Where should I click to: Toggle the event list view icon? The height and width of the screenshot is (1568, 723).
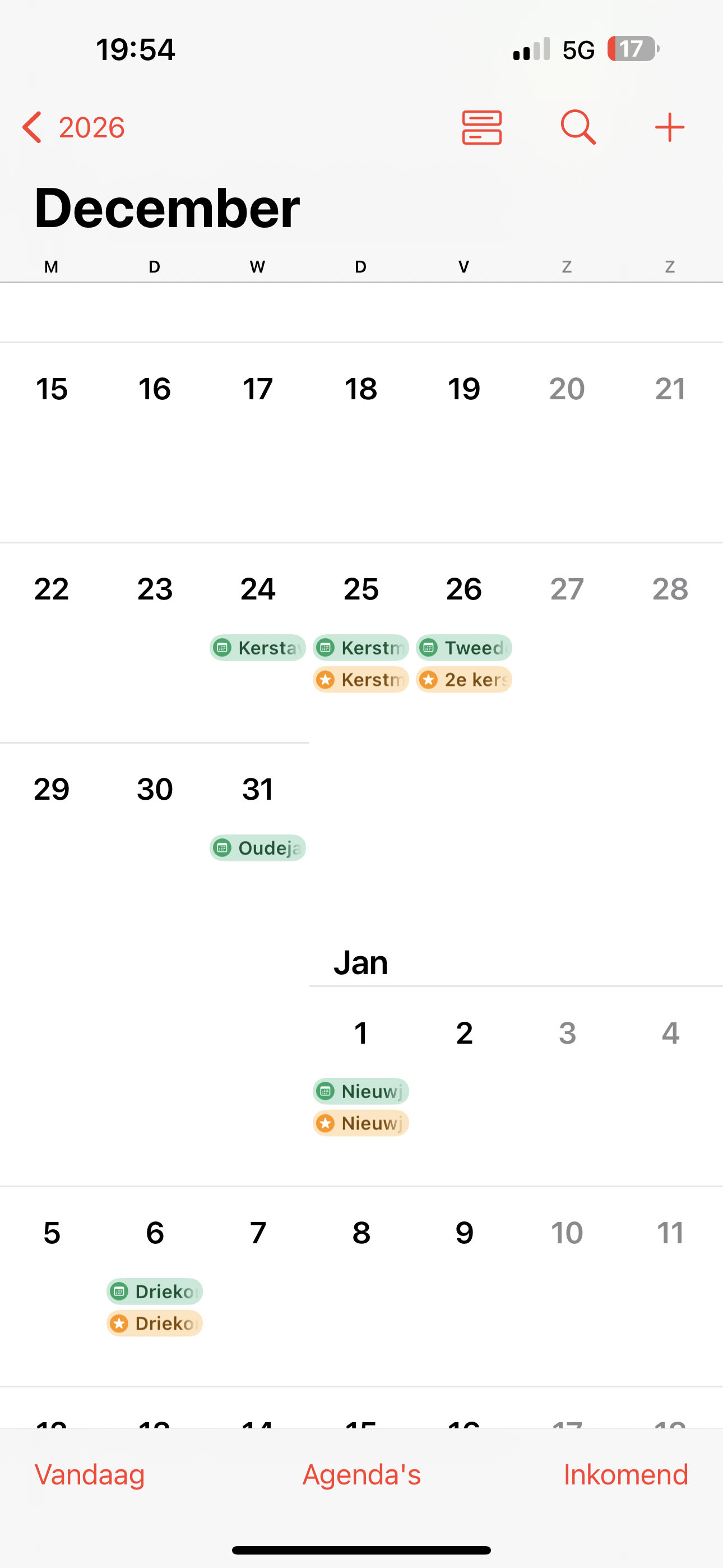(481, 128)
